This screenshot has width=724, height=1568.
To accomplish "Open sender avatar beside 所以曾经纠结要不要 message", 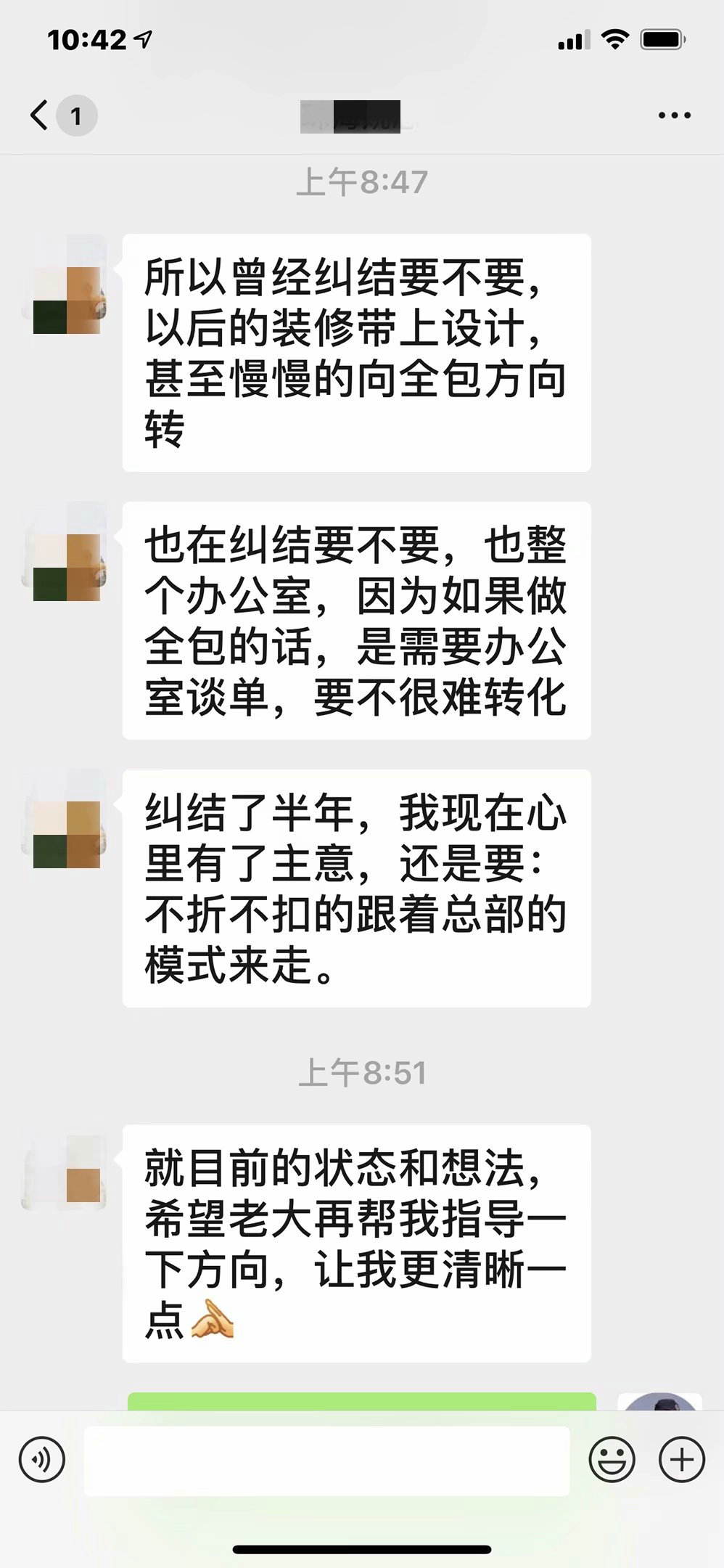I will click(x=66, y=283).
